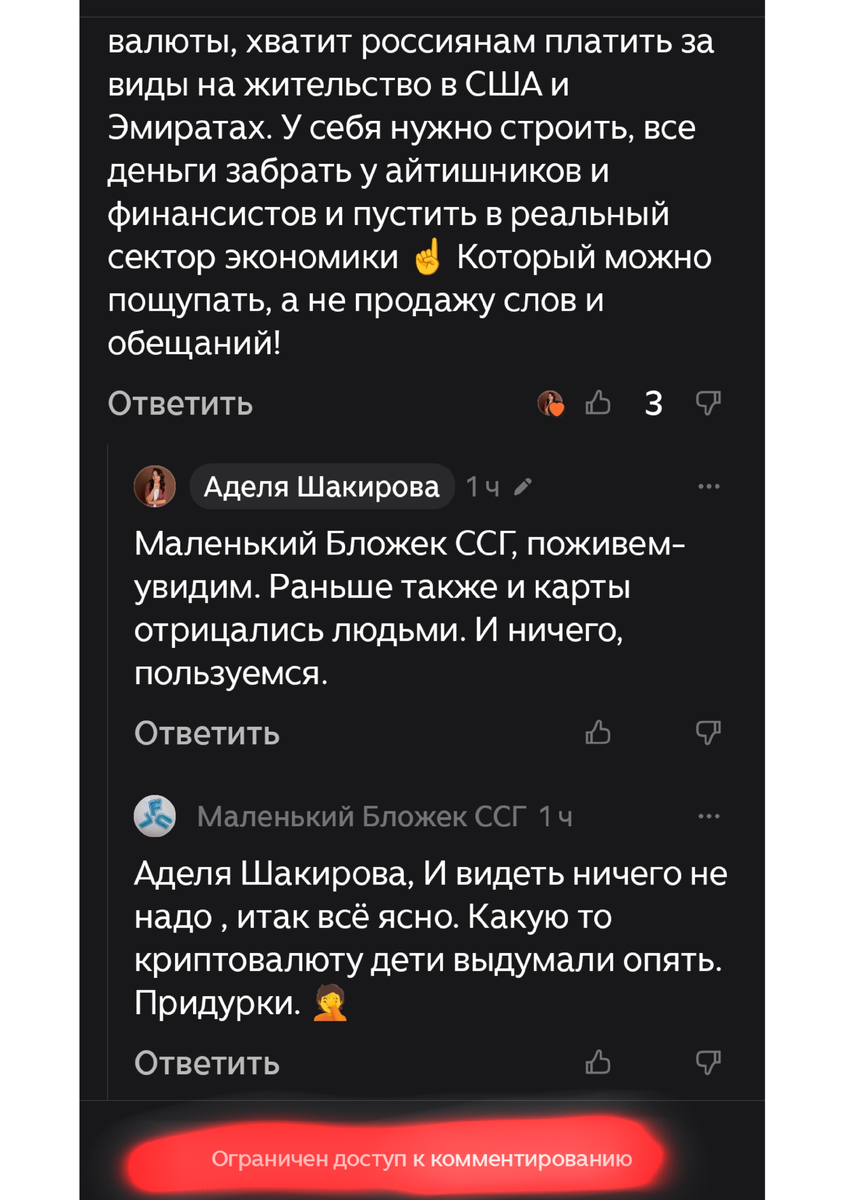Toggle the dislike on the first comment

[708, 404]
